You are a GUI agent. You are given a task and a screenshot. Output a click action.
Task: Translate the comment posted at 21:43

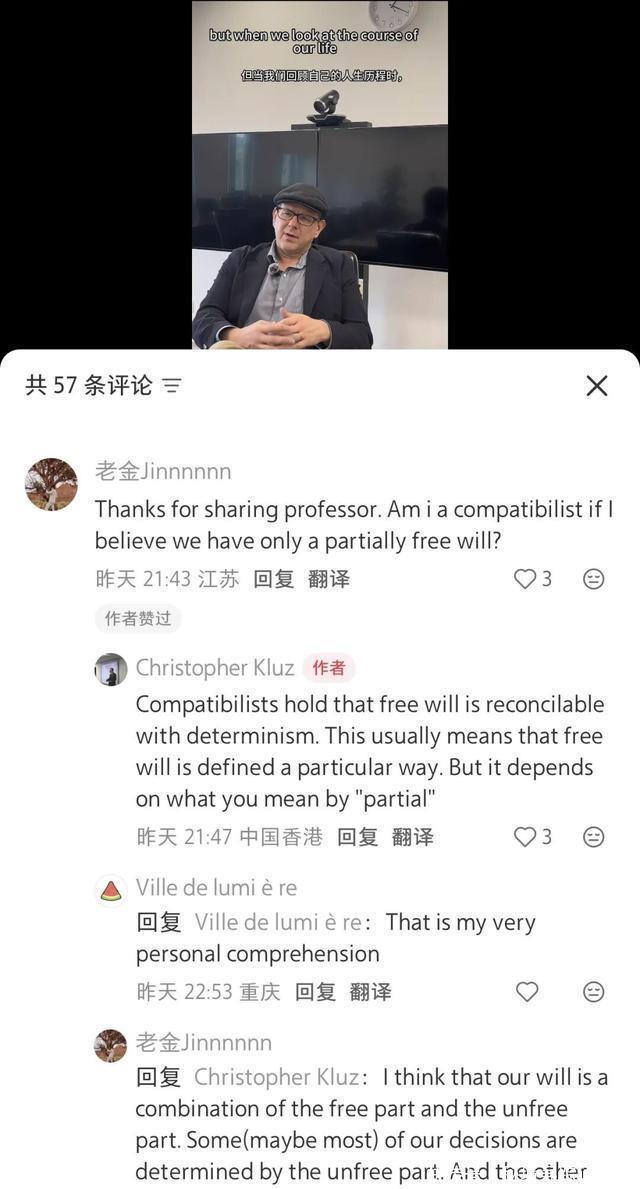329,579
